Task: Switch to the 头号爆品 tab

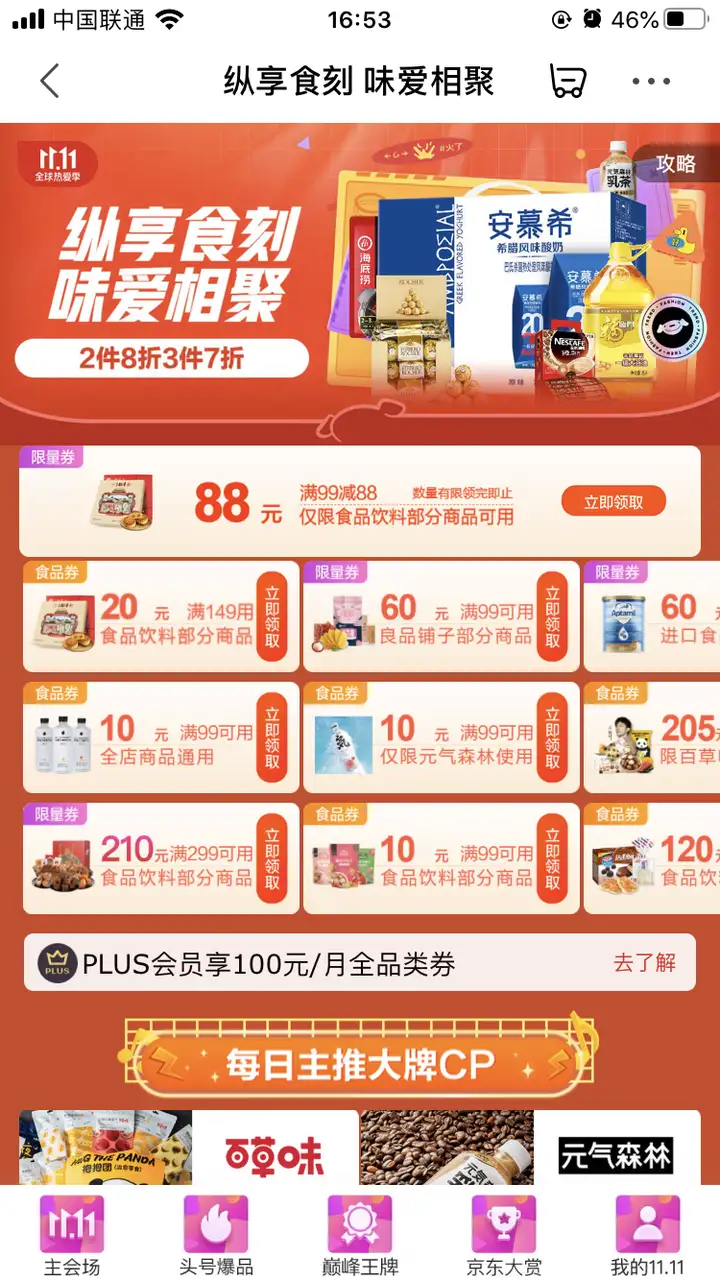Action: (216, 1236)
